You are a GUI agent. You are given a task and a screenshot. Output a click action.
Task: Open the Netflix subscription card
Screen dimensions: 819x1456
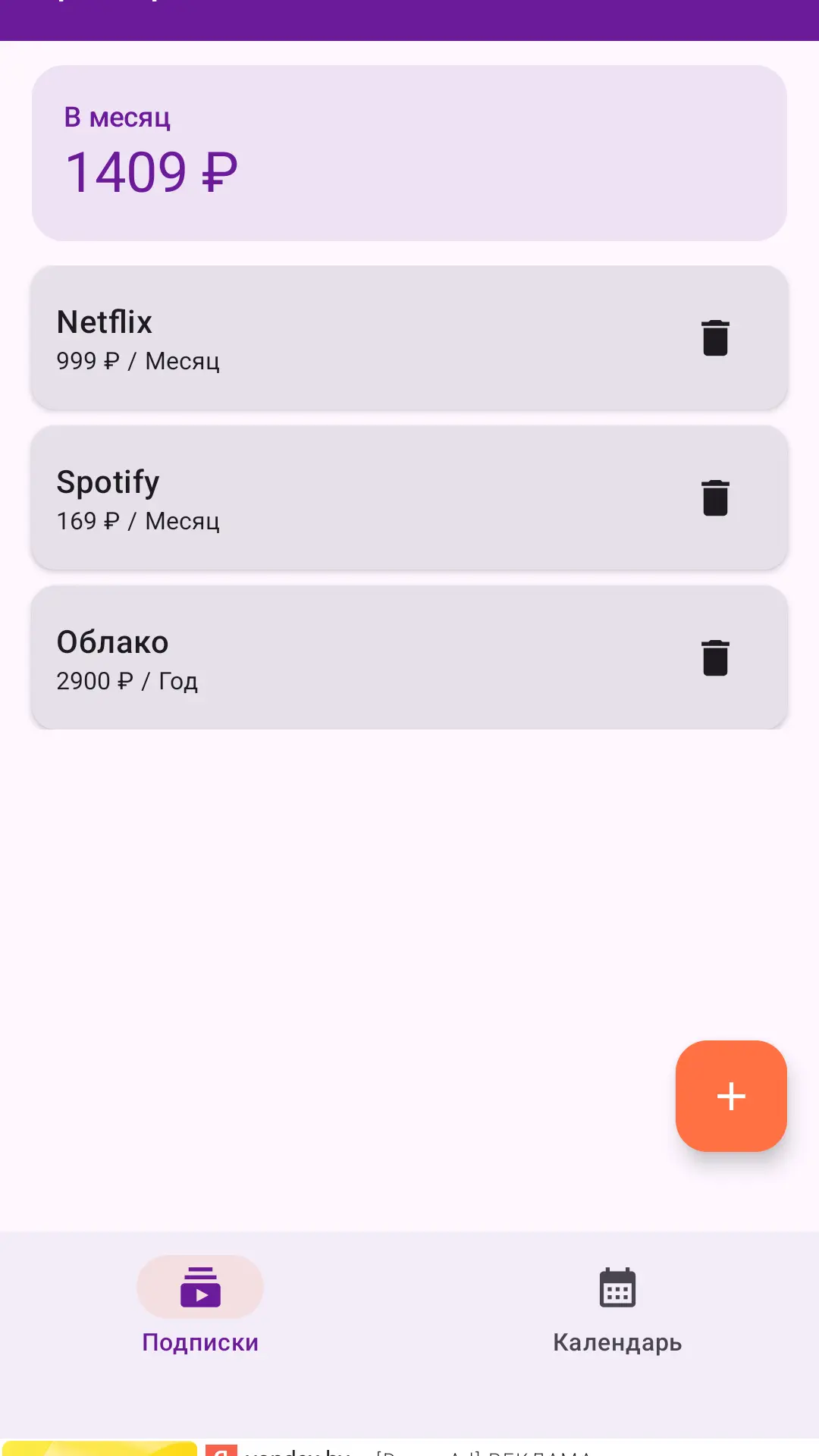coord(409,338)
